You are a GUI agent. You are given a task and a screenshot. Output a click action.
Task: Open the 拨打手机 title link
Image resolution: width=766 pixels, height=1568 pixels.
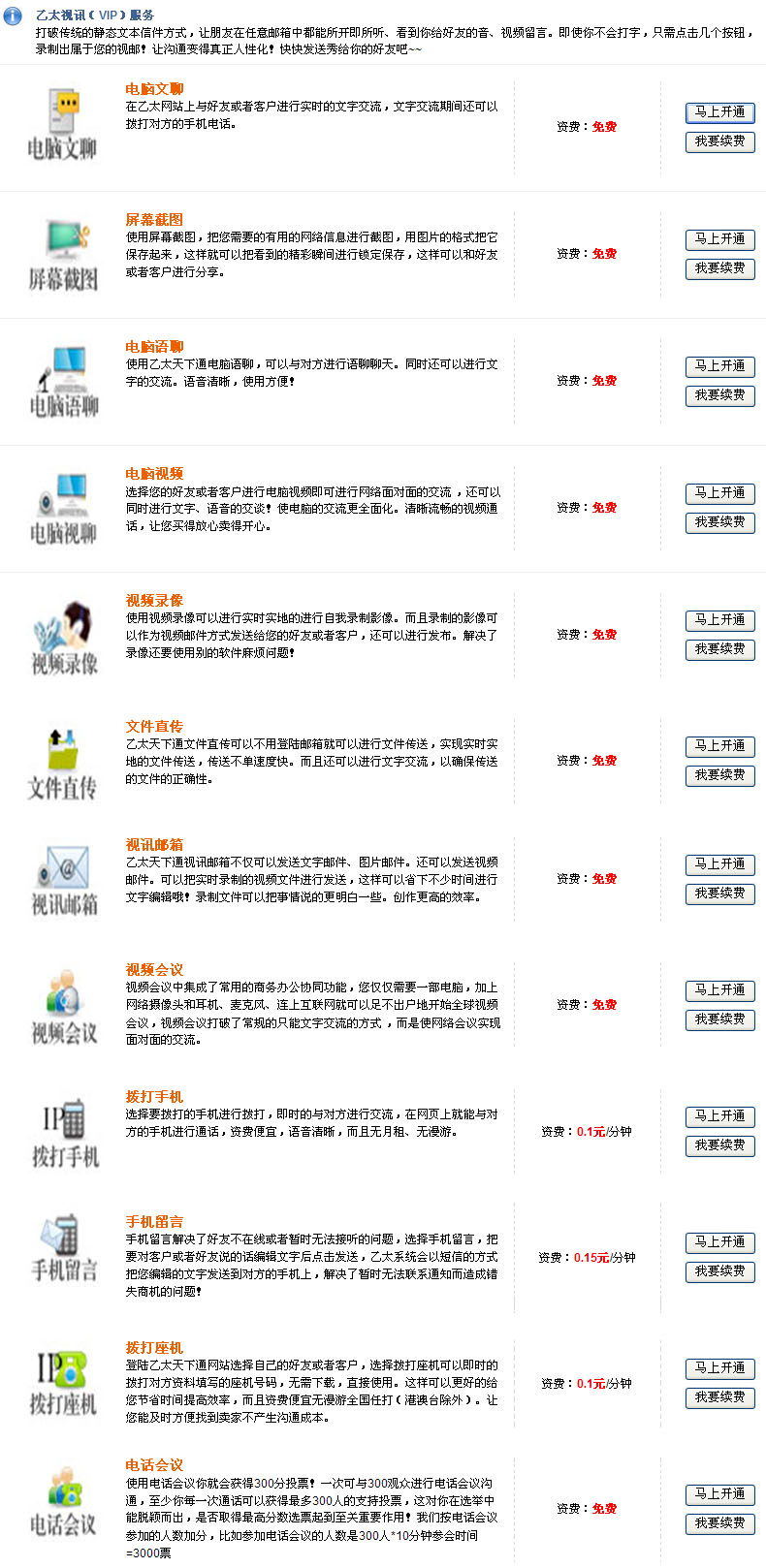154,1097
